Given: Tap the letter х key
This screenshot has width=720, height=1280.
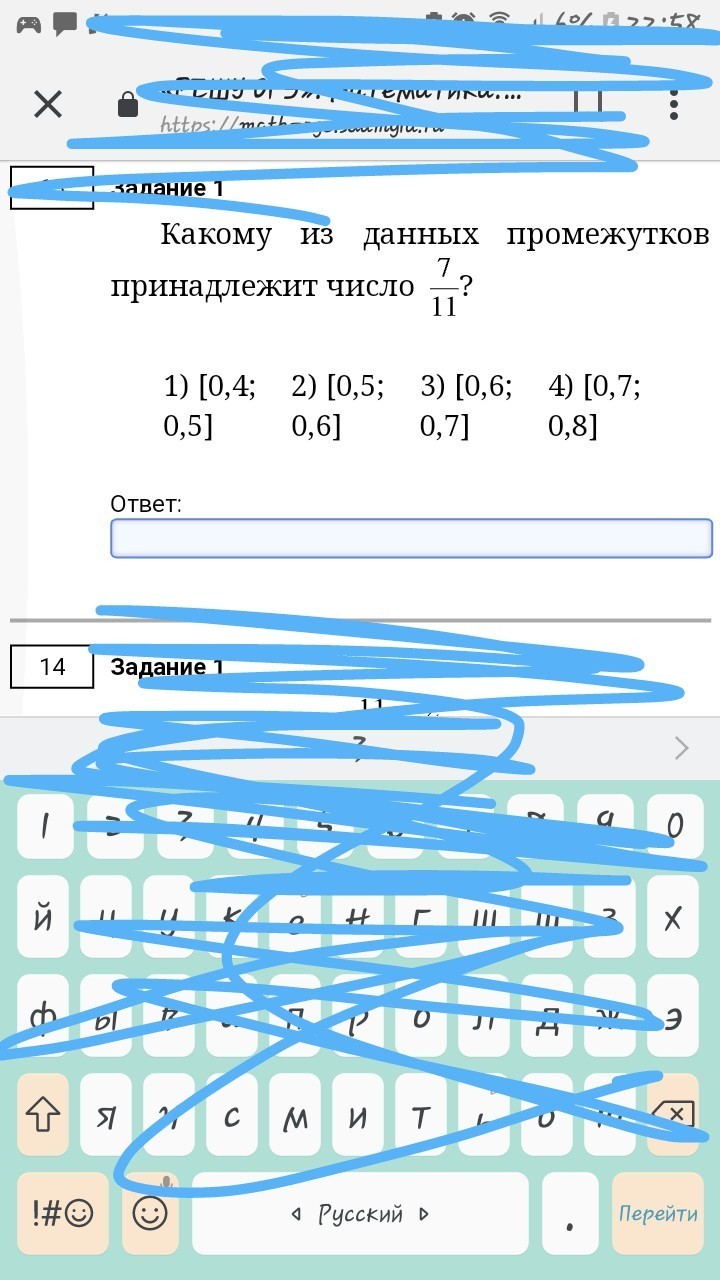Looking at the screenshot, I should coord(673,917).
